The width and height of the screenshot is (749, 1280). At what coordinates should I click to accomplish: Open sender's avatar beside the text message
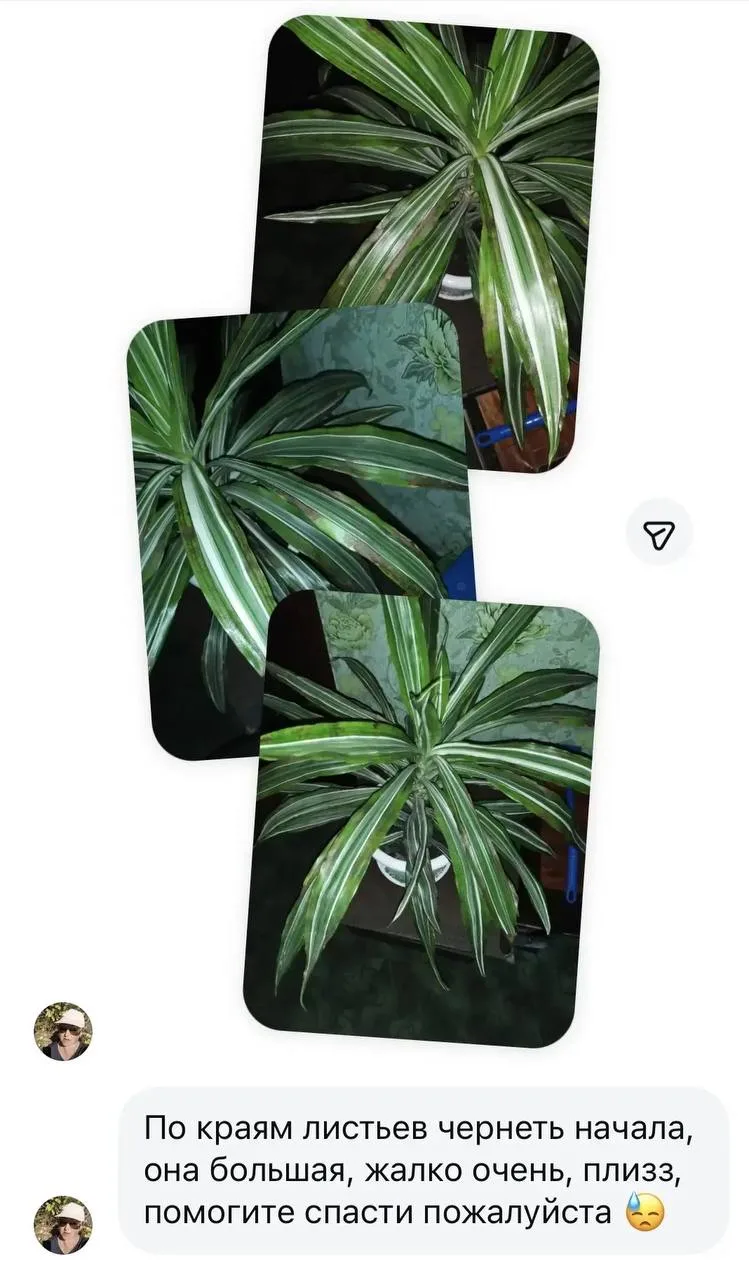click(63, 1224)
